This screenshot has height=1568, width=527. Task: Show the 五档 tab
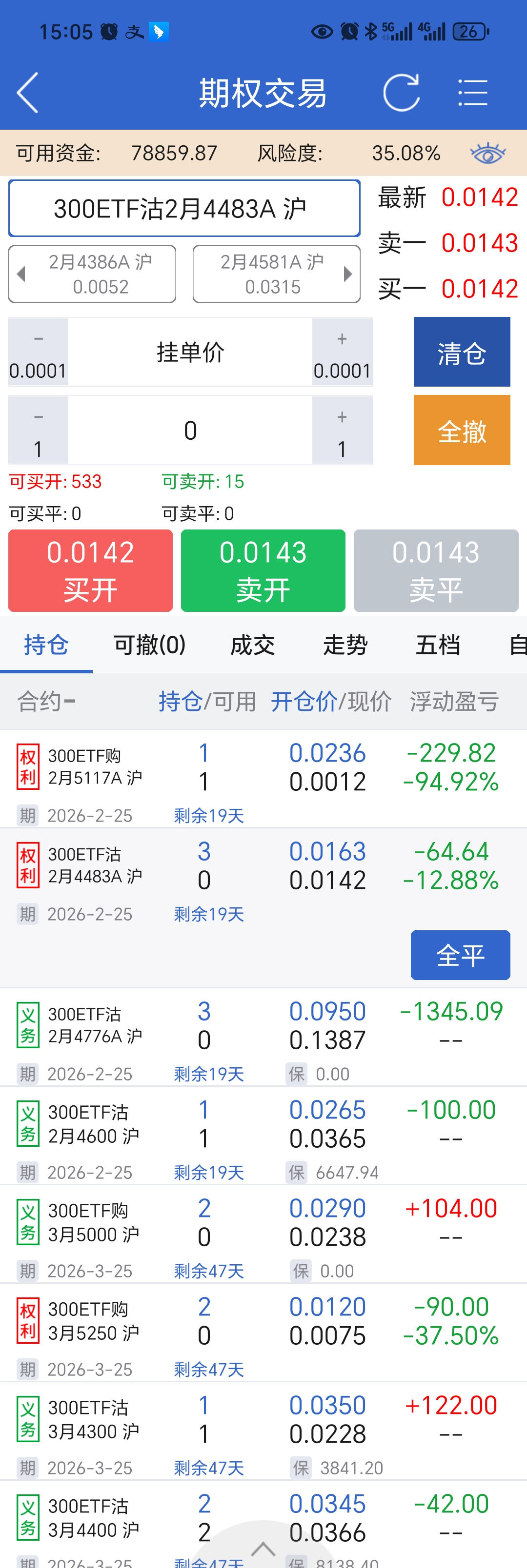coord(437,645)
